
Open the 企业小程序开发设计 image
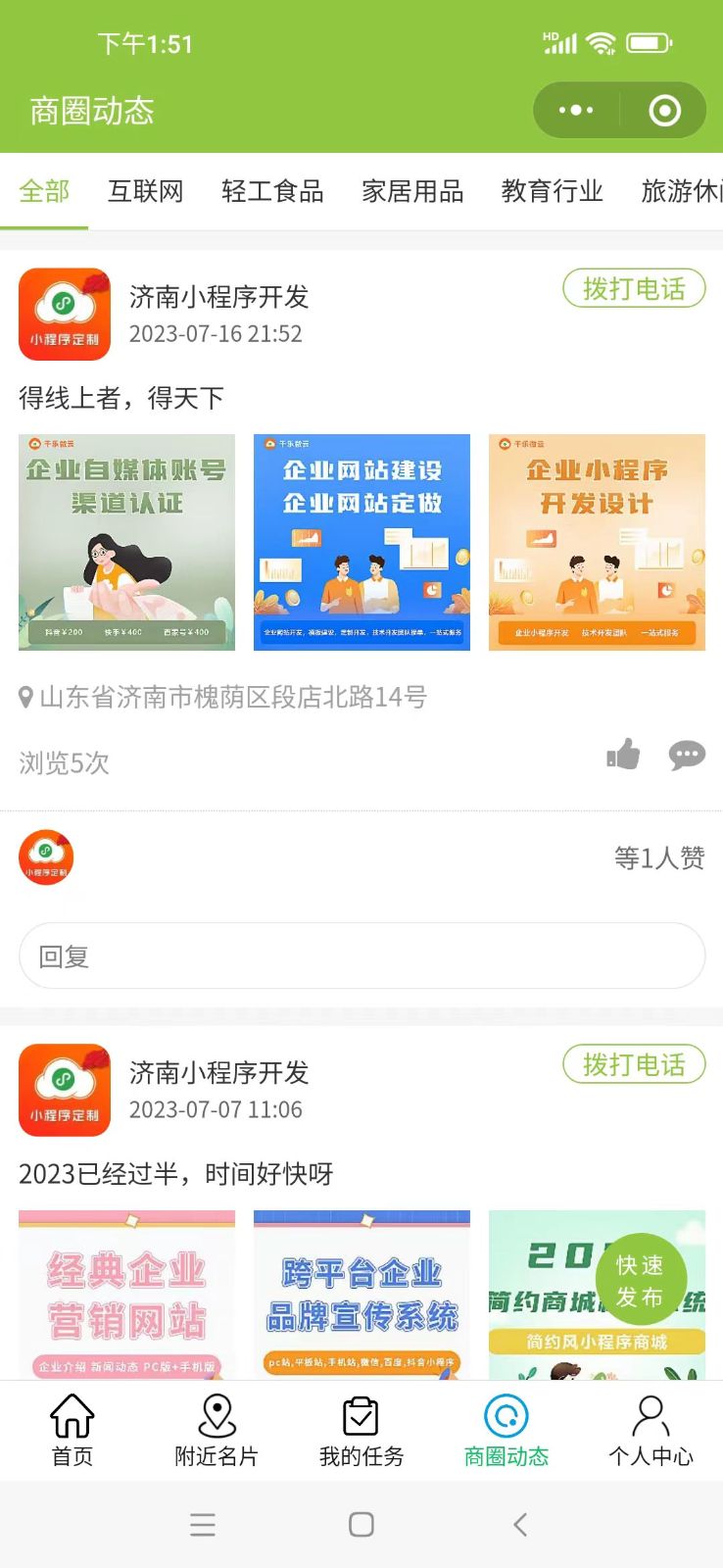(597, 542)
